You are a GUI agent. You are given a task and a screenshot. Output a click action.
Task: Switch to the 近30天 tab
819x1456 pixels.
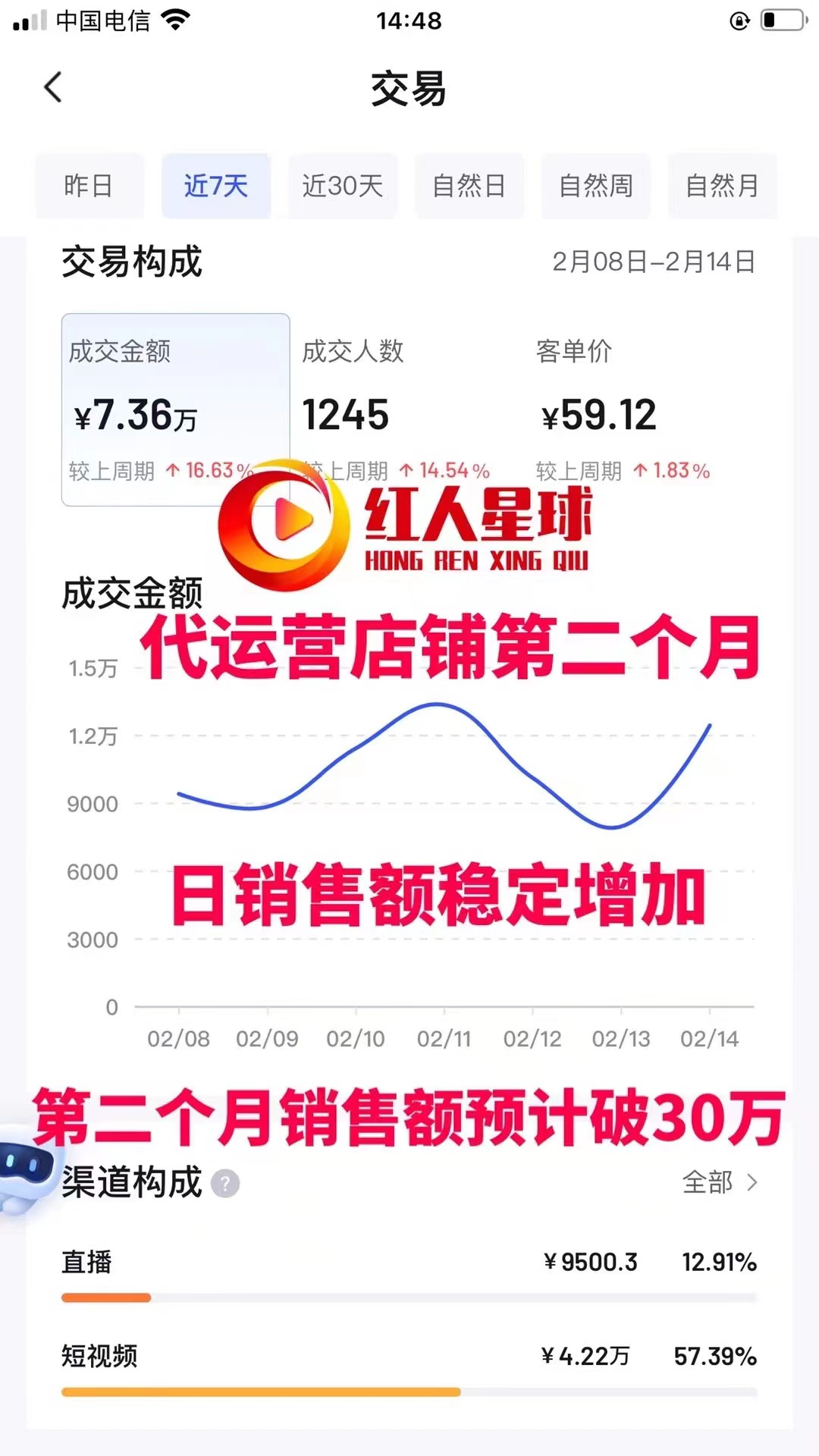(343, 186)
